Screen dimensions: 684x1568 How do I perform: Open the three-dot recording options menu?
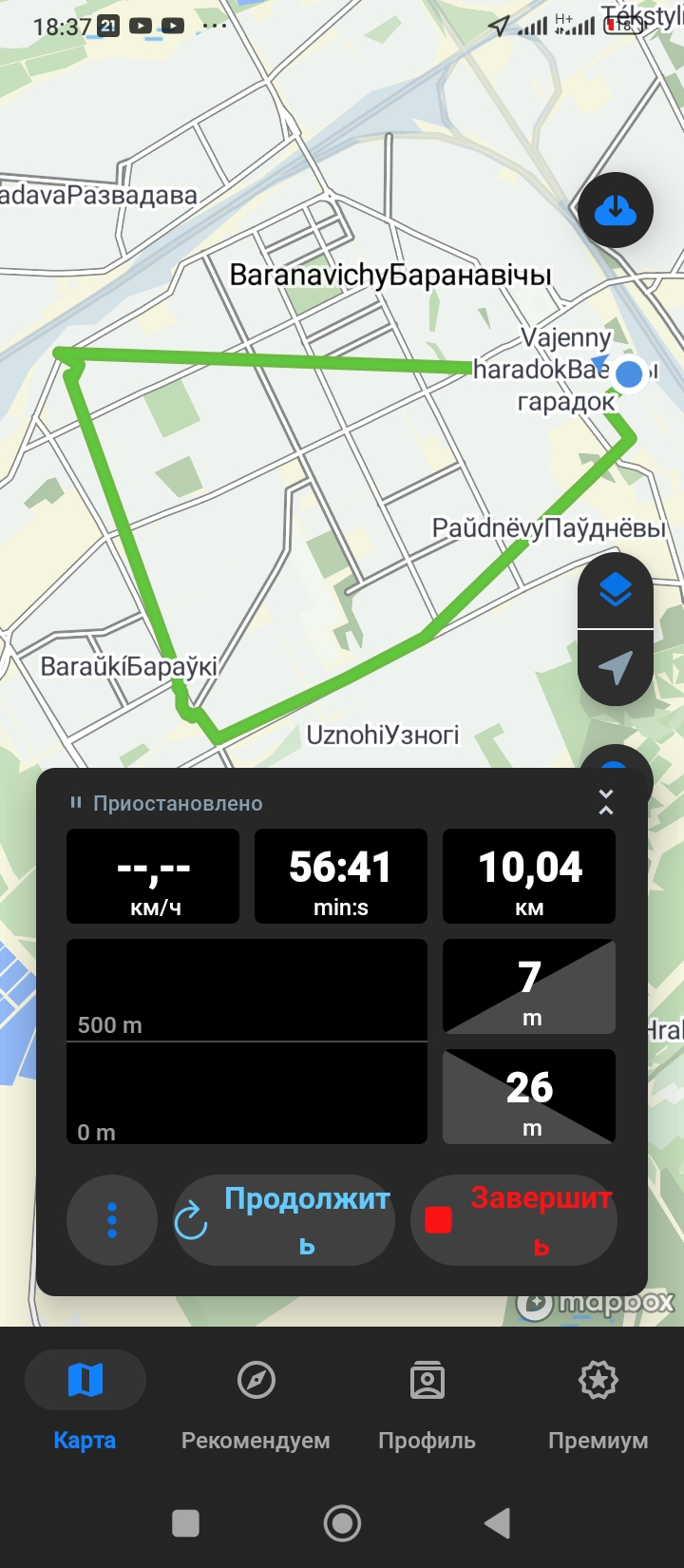coord(112,1220)
